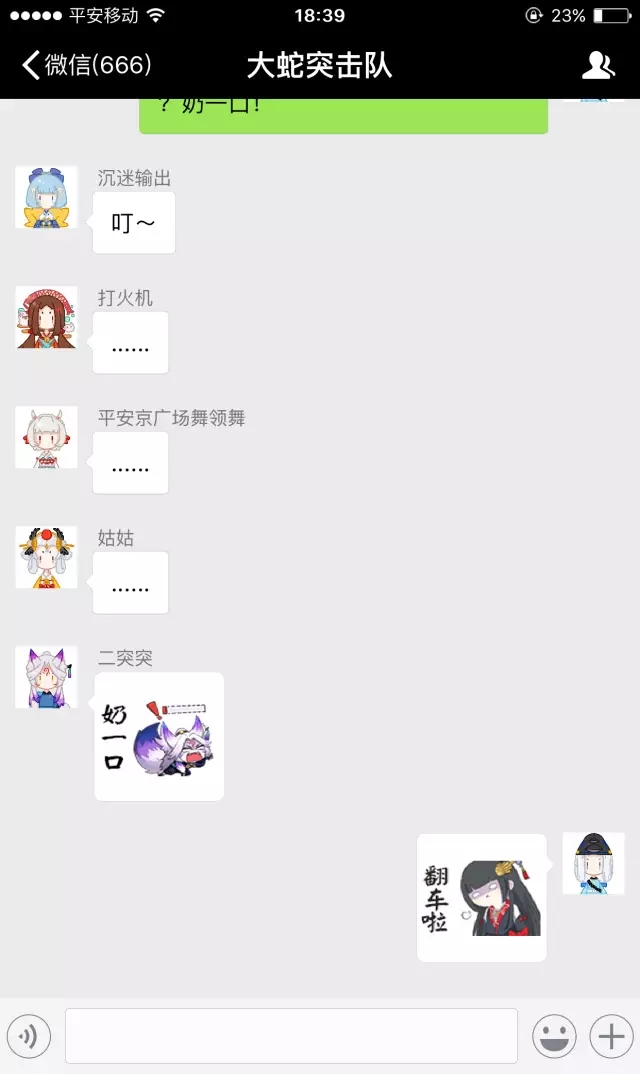Open the group members info icon

click(598, 66)
